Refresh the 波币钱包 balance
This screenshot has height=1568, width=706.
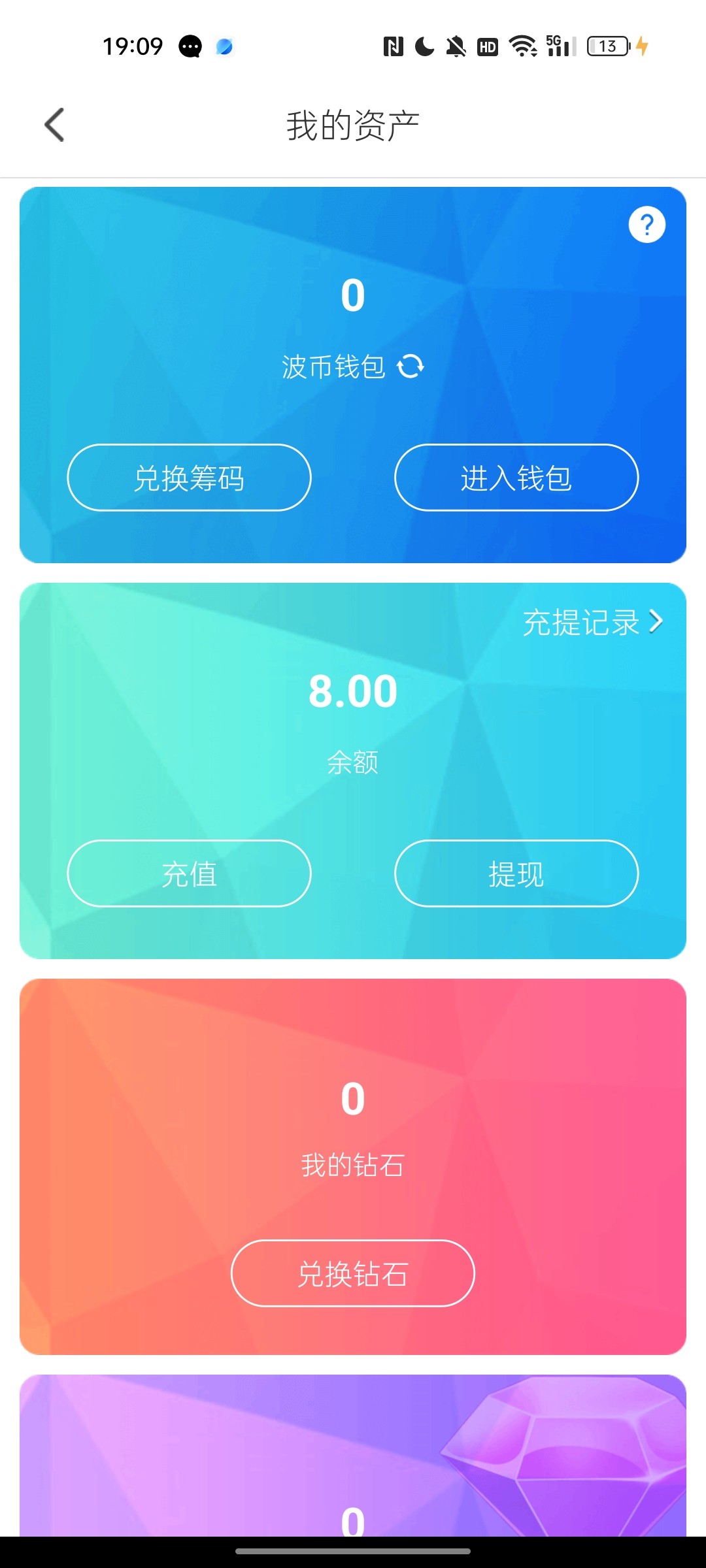click(x=411, y=367)
